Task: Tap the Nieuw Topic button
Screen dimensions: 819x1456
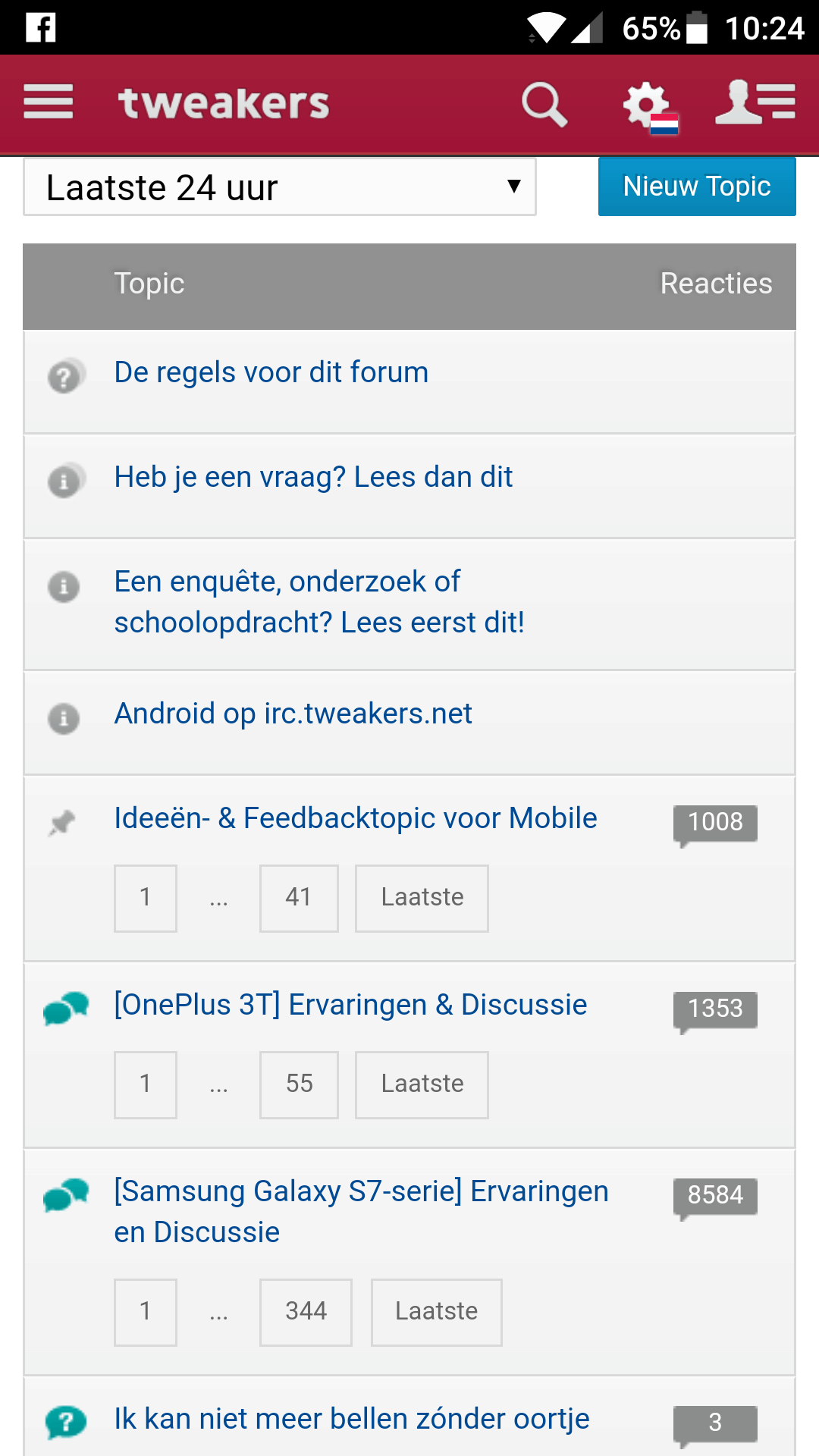Action: pyautogui.click(x=696, y=187)
